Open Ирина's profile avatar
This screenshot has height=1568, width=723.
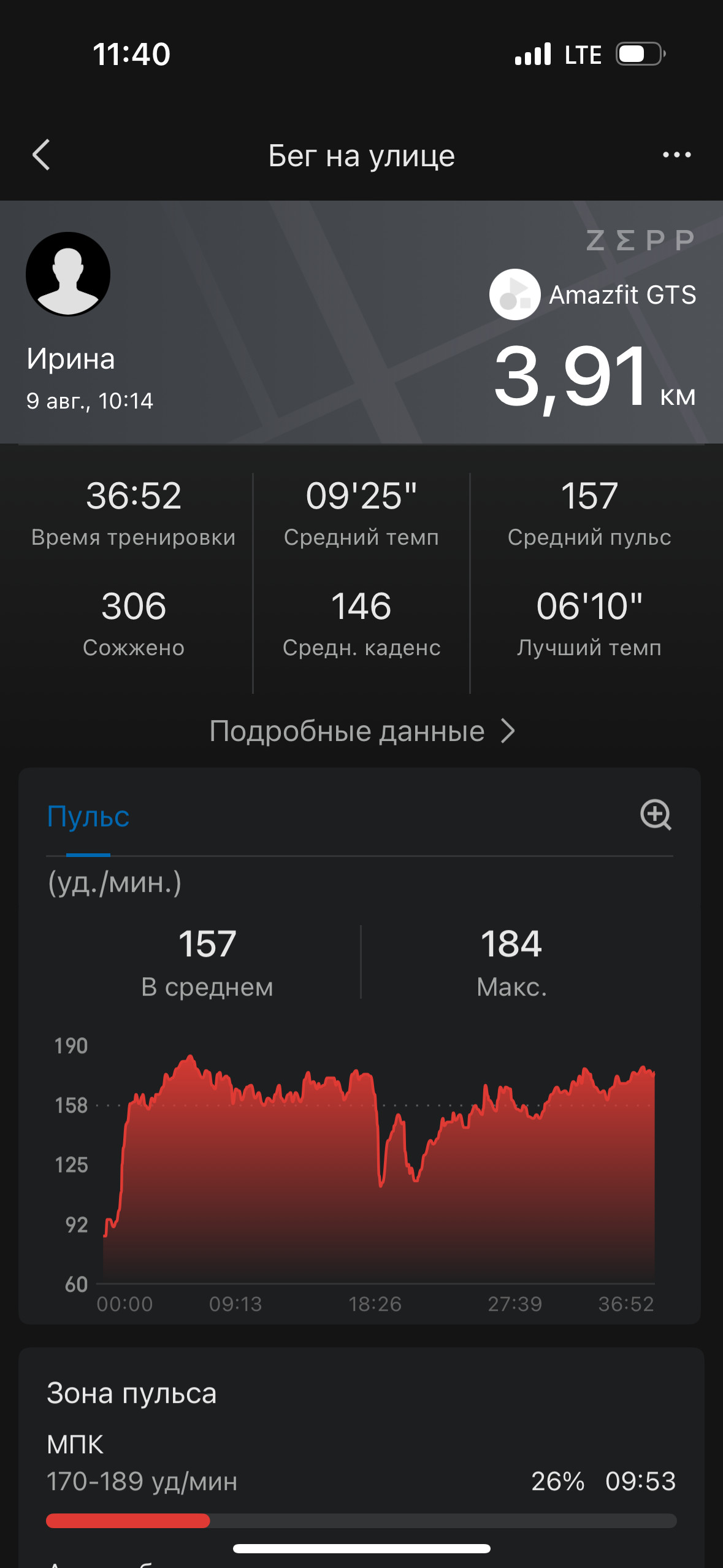coord(68,274)
